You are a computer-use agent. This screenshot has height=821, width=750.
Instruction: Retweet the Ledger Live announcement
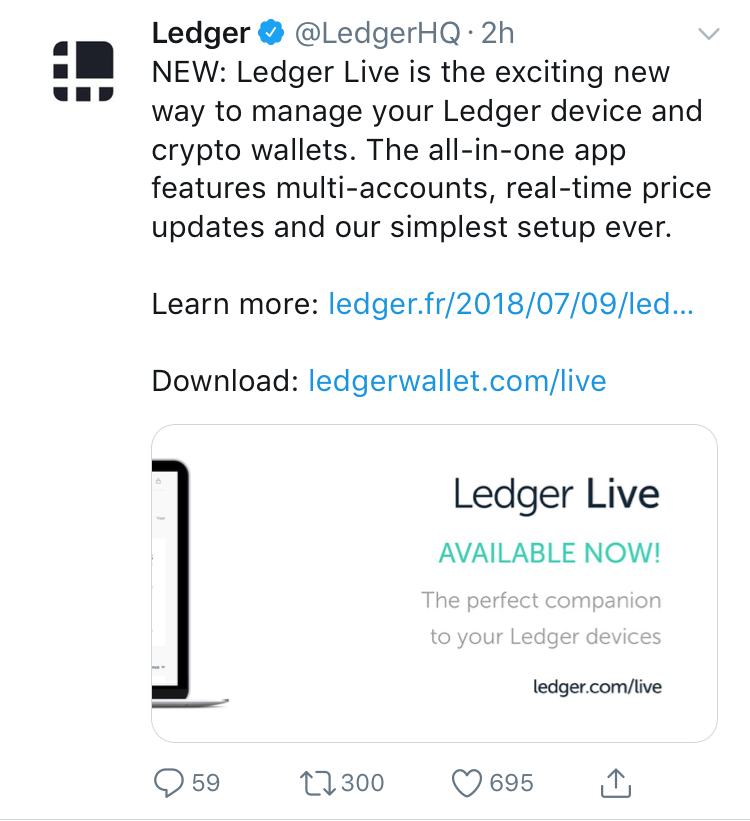tap(317, 782)
